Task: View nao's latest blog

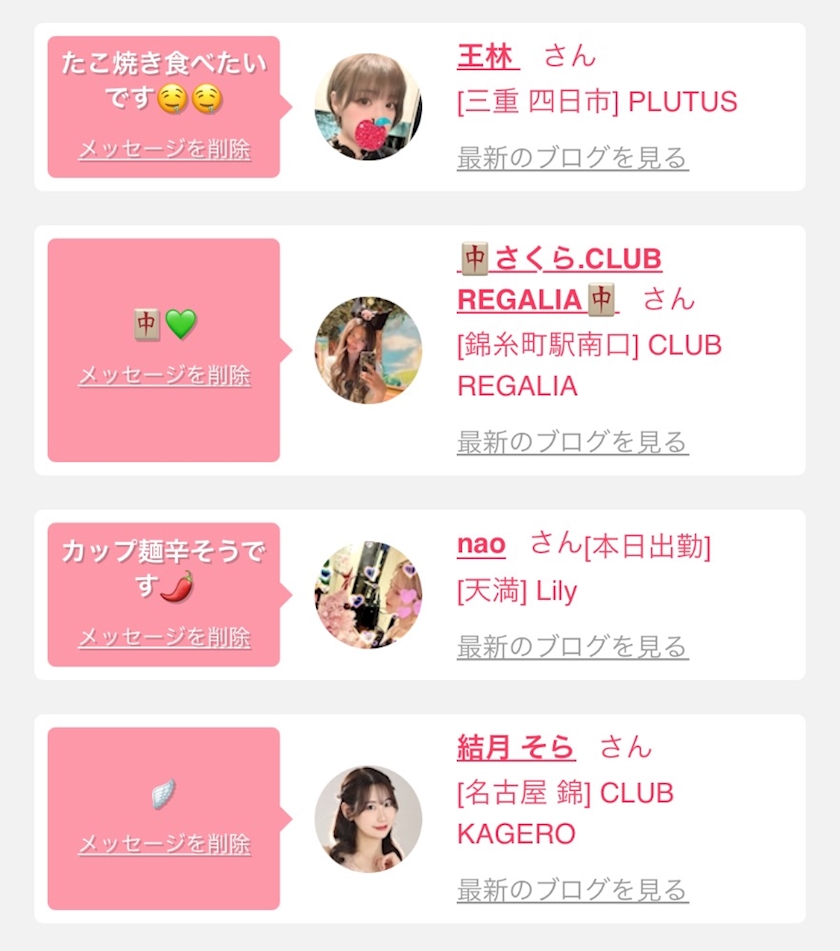Action: point(572,647)
